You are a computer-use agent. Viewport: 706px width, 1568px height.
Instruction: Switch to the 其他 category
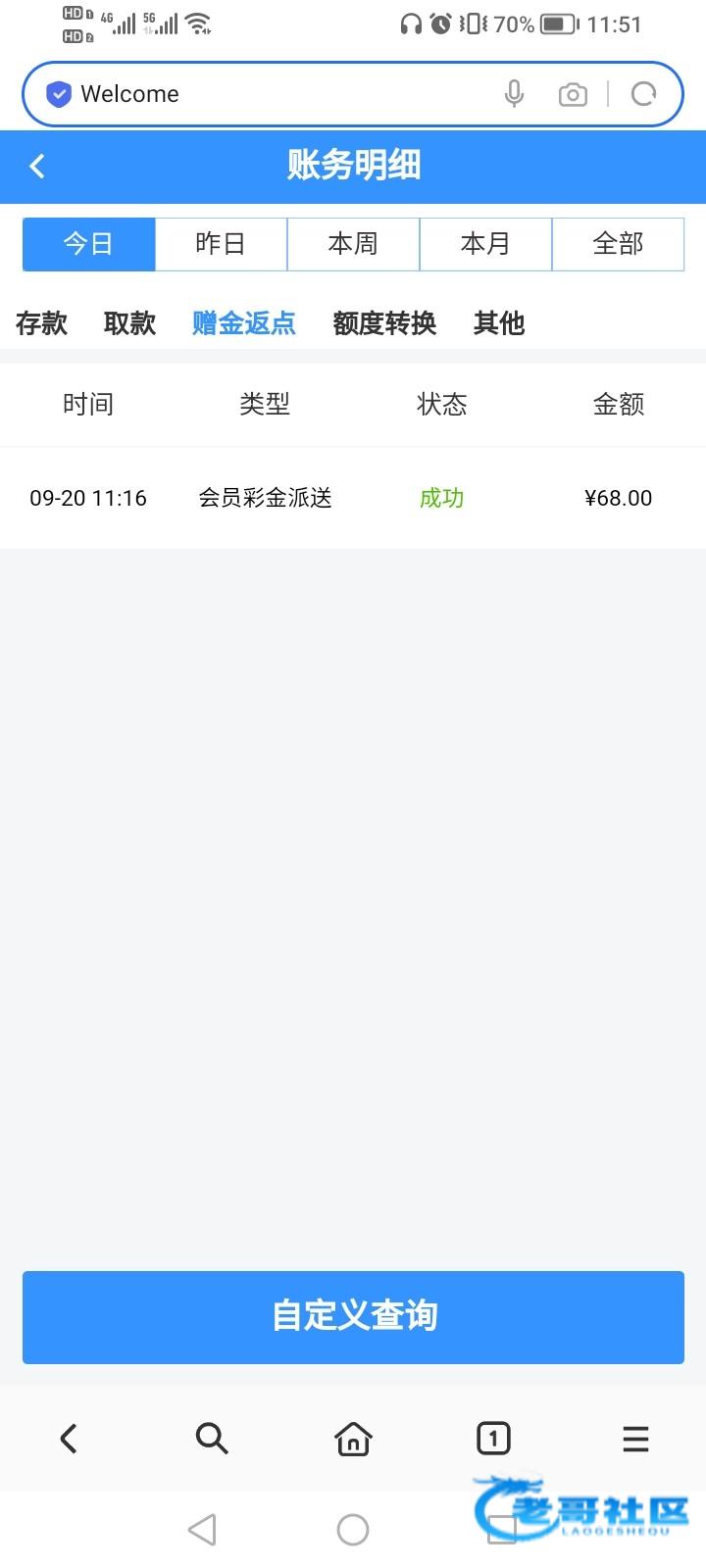499,322
